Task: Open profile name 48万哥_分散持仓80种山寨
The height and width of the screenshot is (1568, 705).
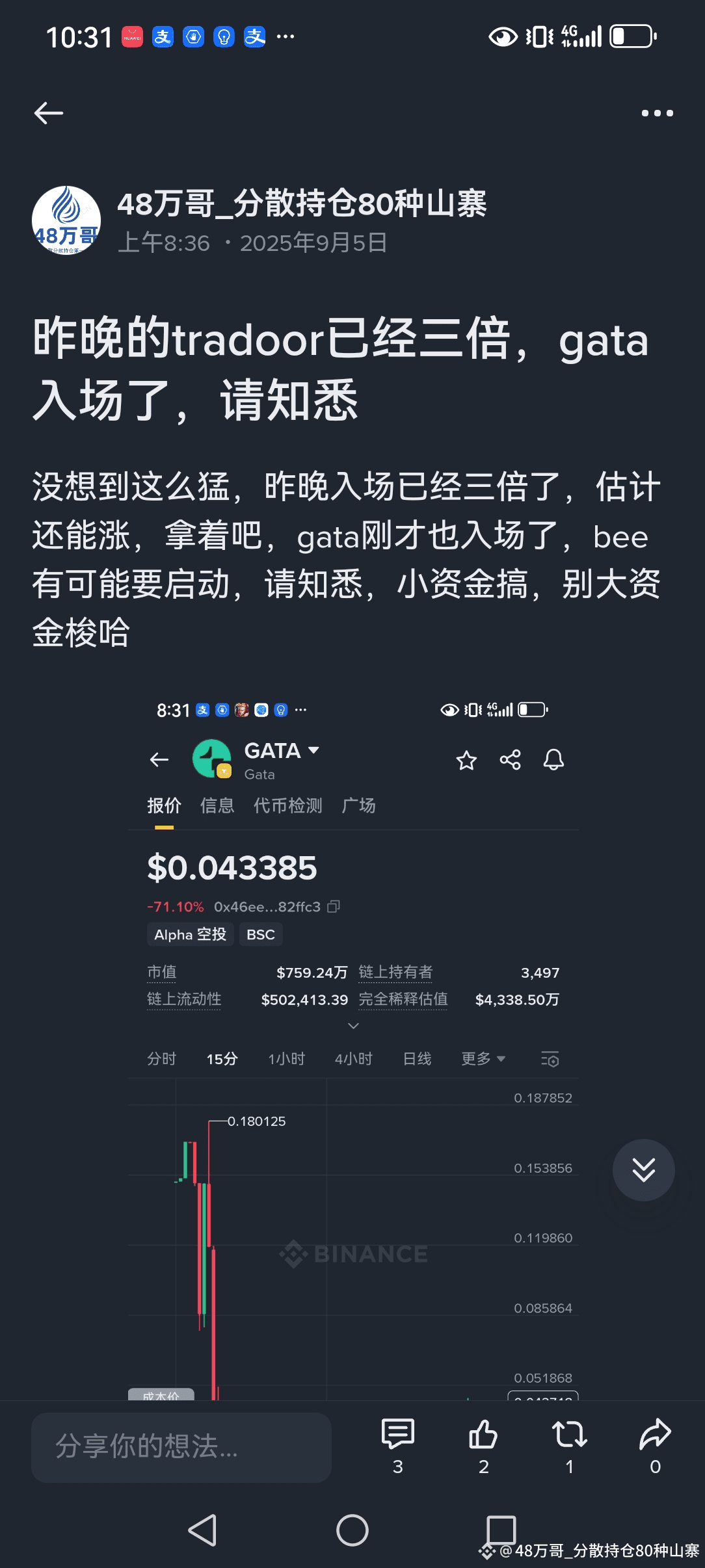Action: (302, 203)
